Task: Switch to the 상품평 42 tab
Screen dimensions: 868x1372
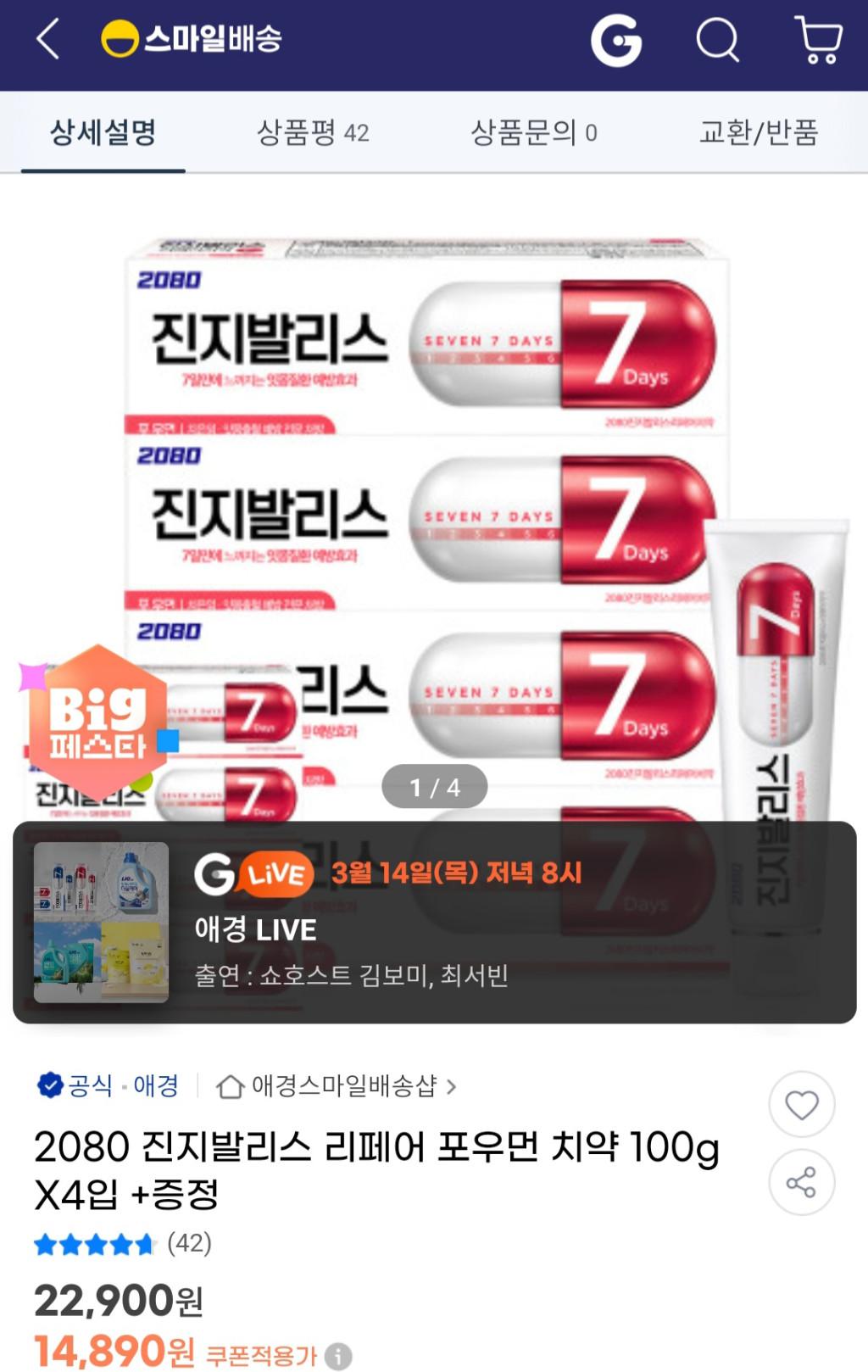Action: click(313, 133)
